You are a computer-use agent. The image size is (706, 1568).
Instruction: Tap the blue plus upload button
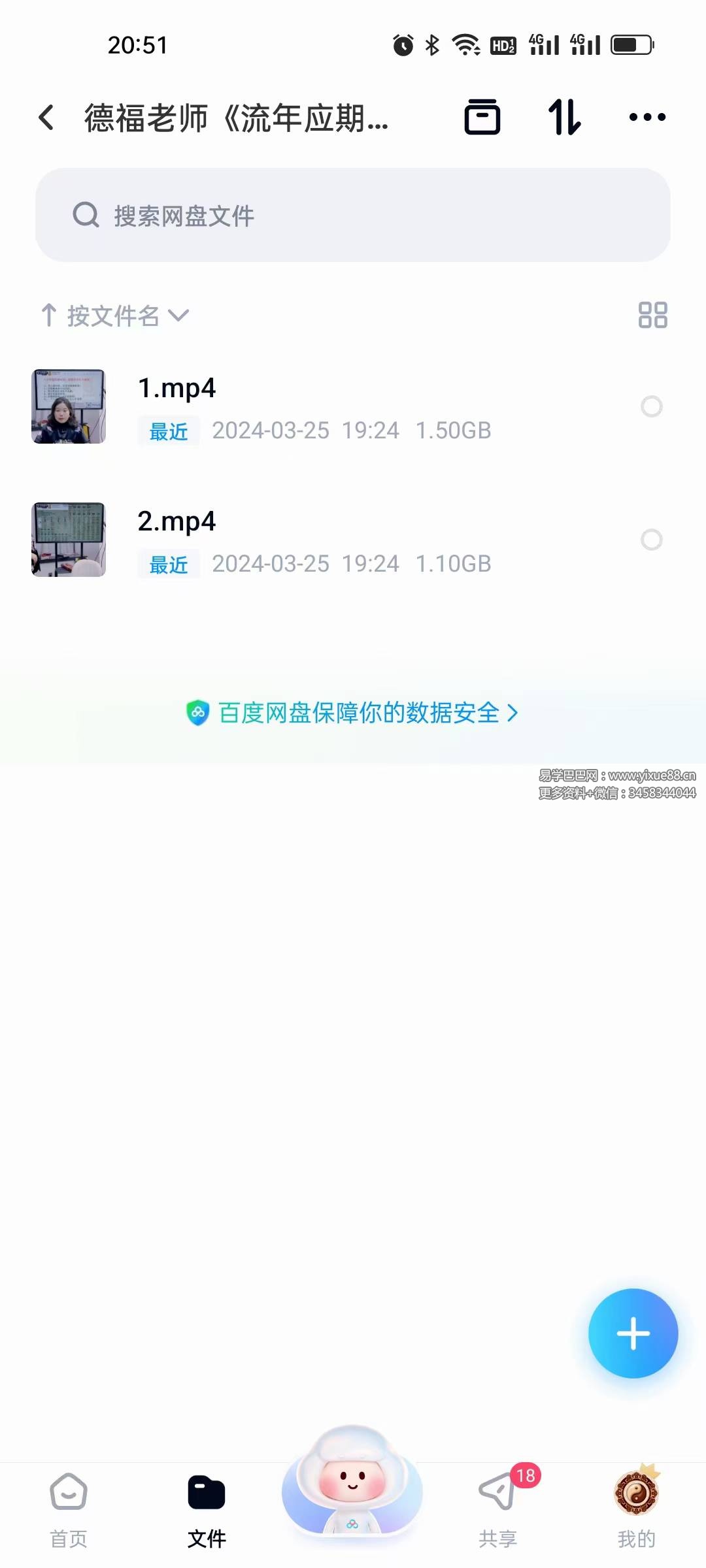tap(632, 1333)
